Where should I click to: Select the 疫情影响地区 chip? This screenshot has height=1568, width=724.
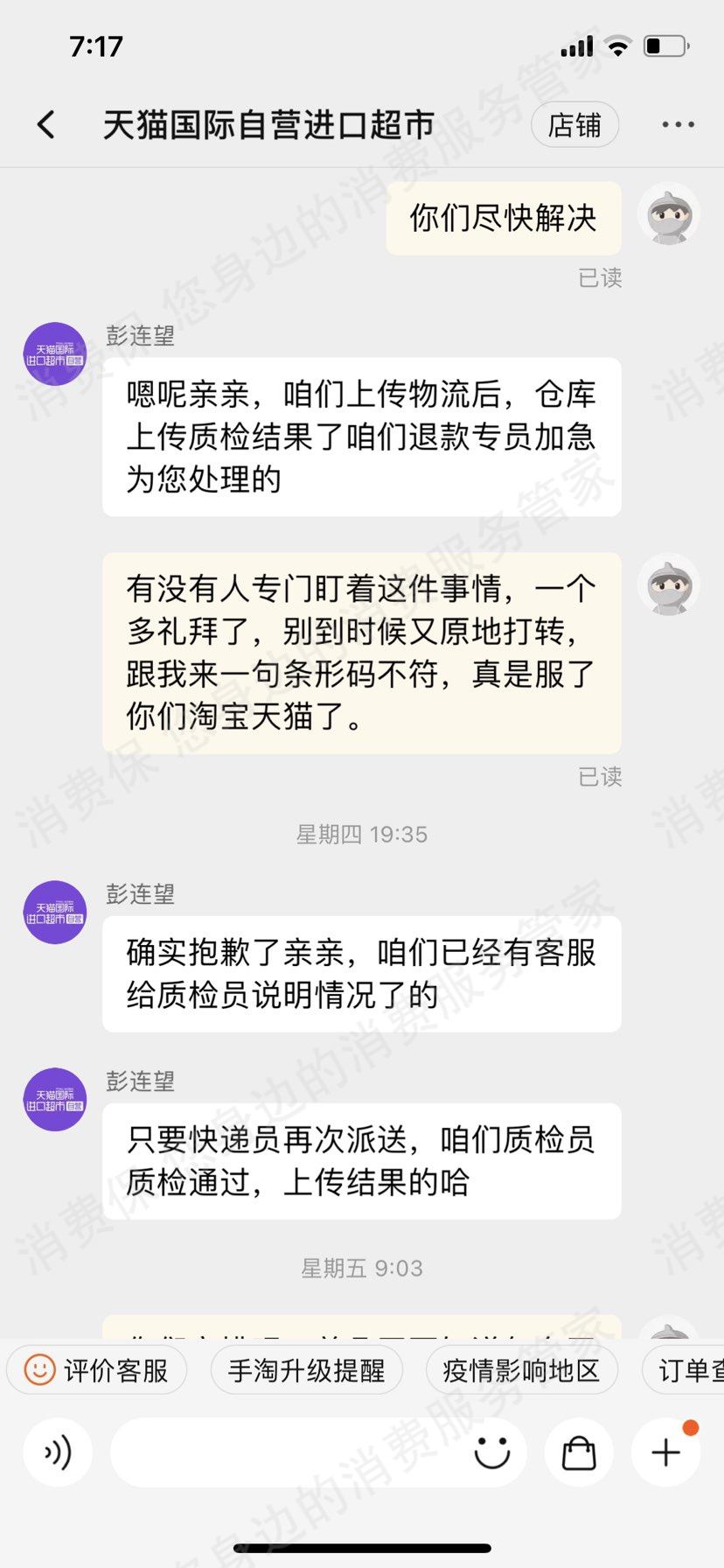pos(521,1370)
